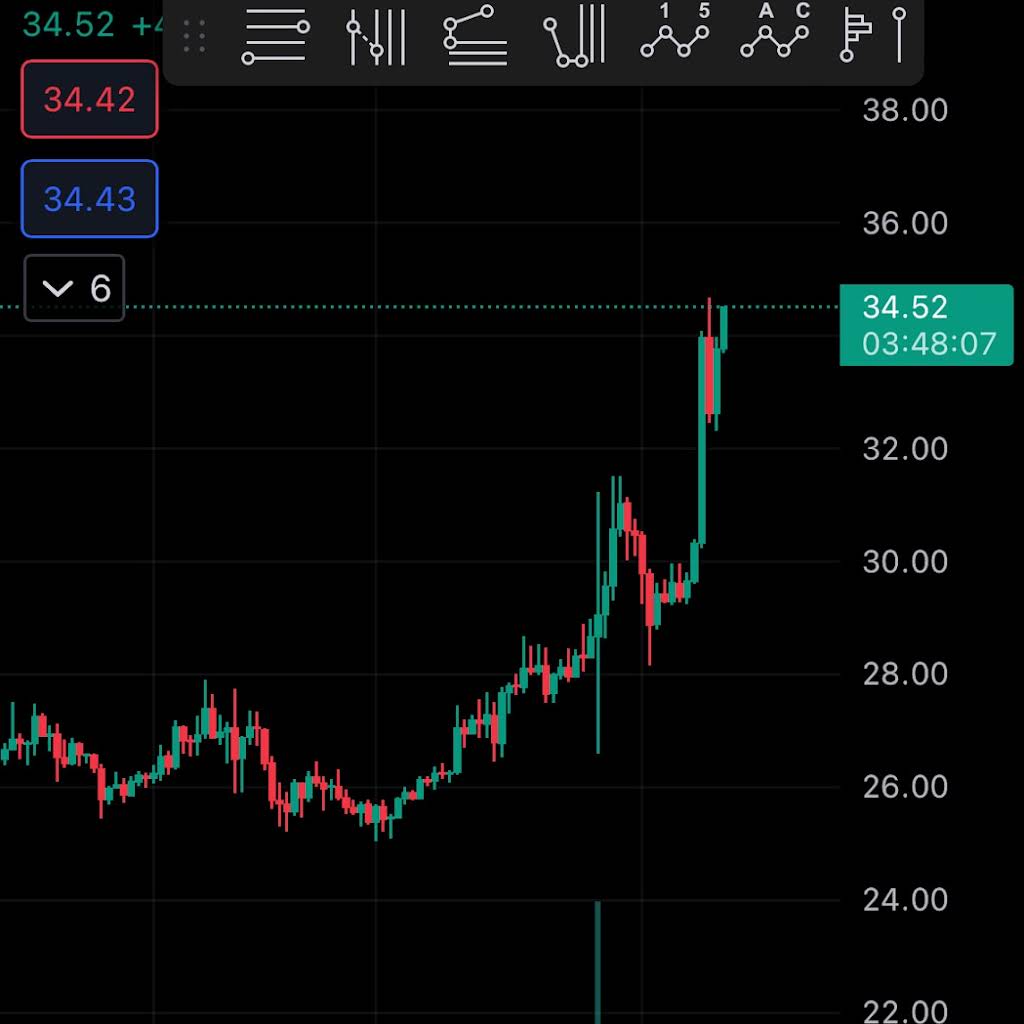Viewport: 1024px width, 1024px height.
Task: Choose the volume profile drawing tool
Action: tap(857, 35)
